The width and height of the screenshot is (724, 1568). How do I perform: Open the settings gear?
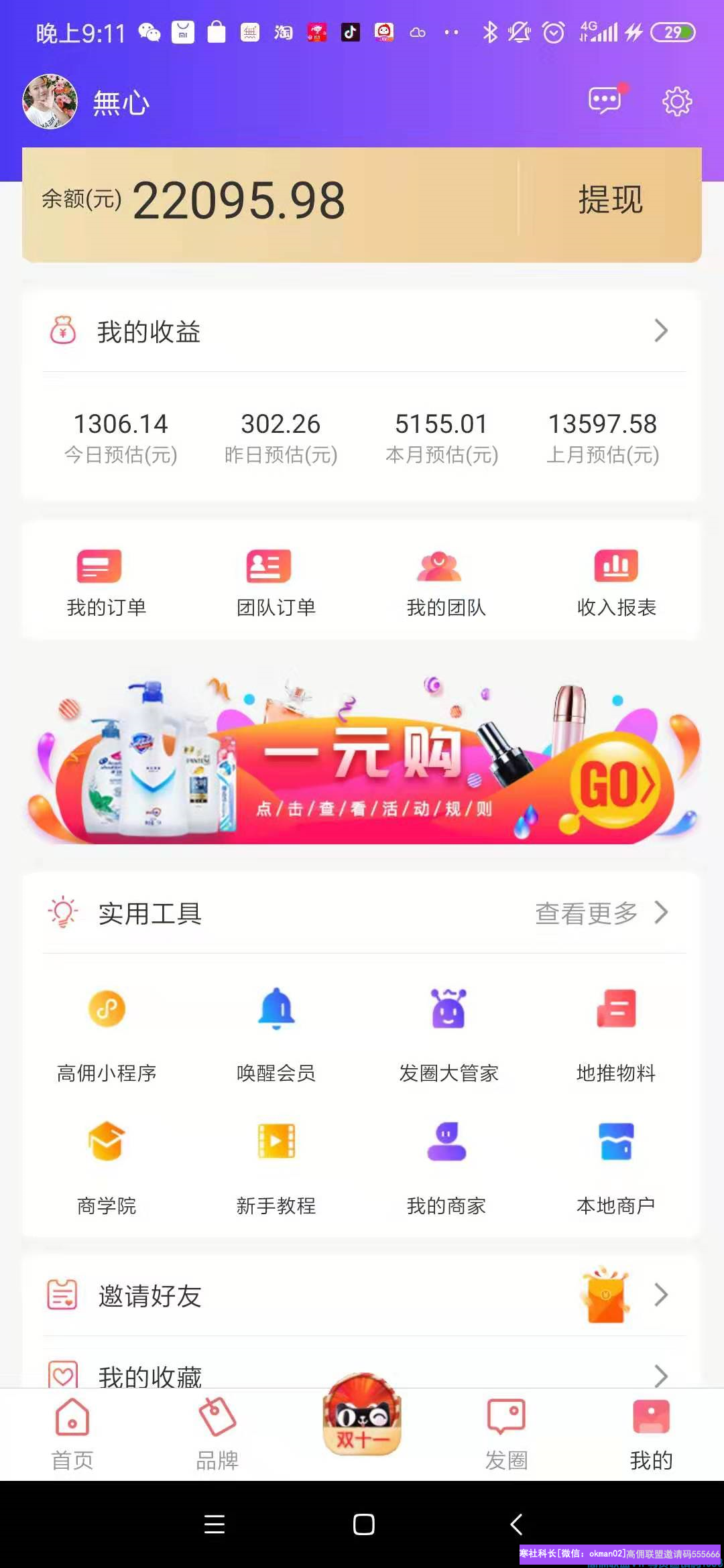[677, 101]
